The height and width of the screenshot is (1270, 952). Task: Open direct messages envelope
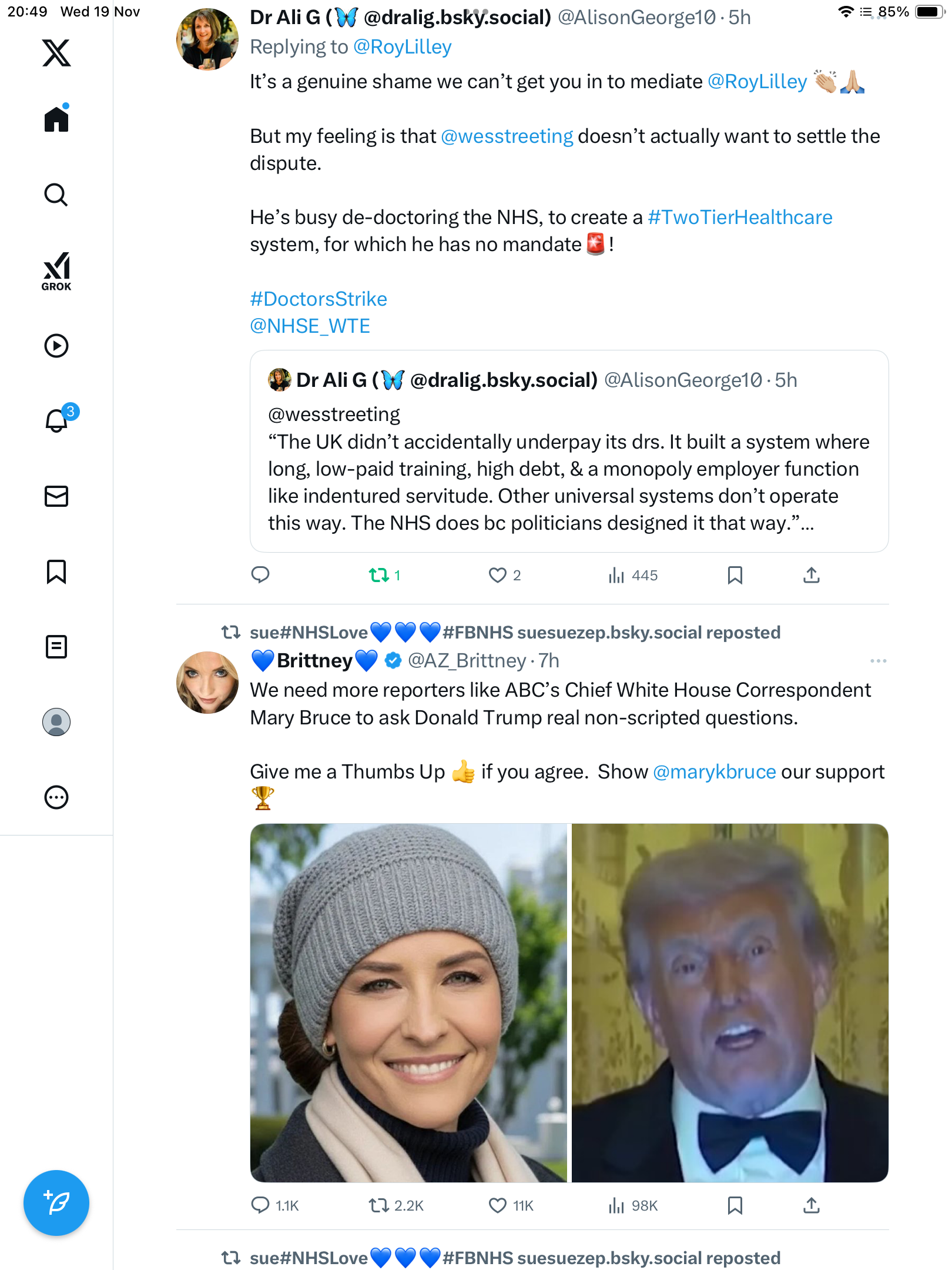(56, 496)
